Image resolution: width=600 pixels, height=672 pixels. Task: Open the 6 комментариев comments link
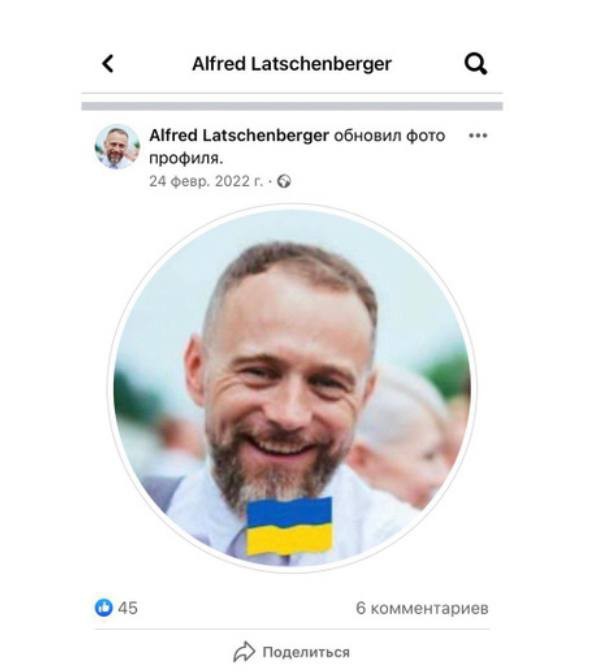tap(422, 608)
